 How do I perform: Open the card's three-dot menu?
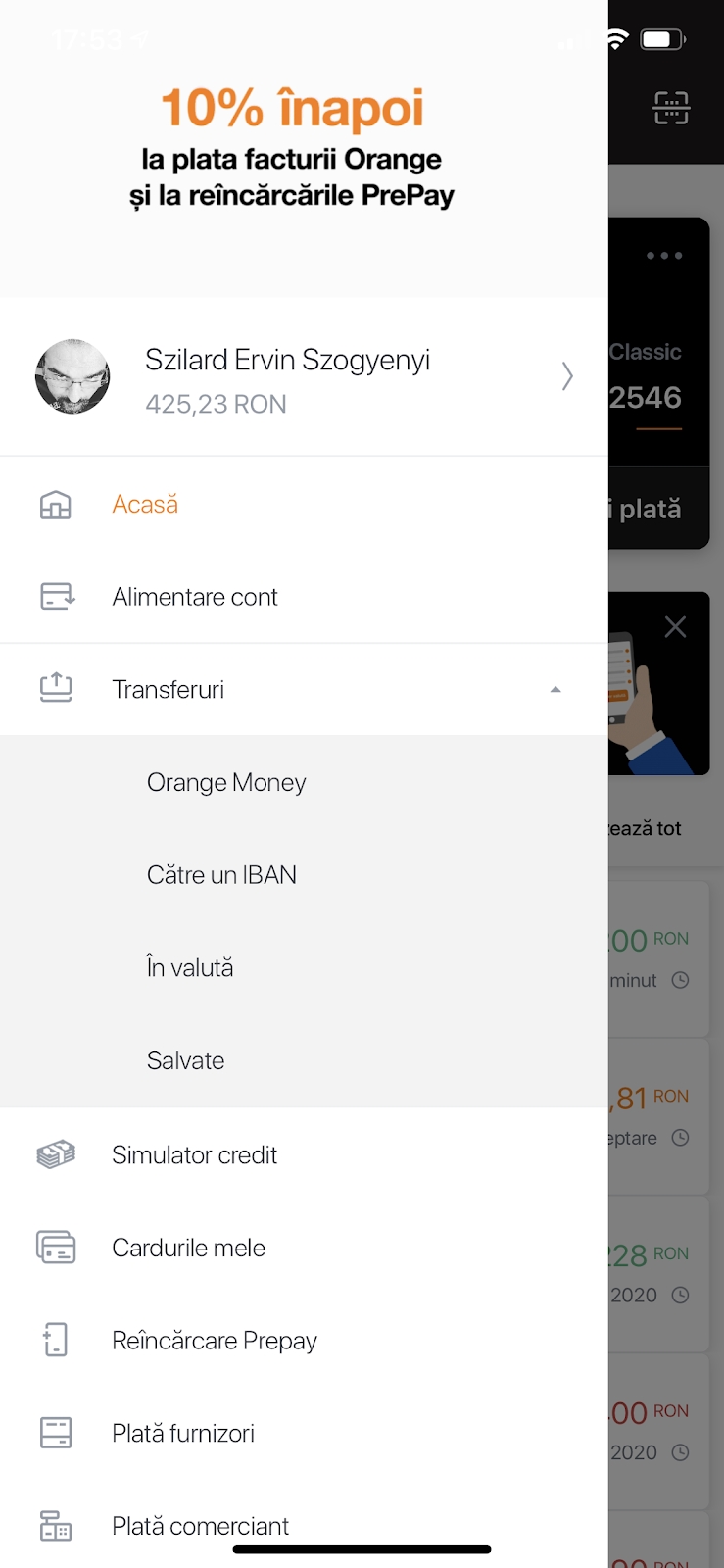pos(664,256)
